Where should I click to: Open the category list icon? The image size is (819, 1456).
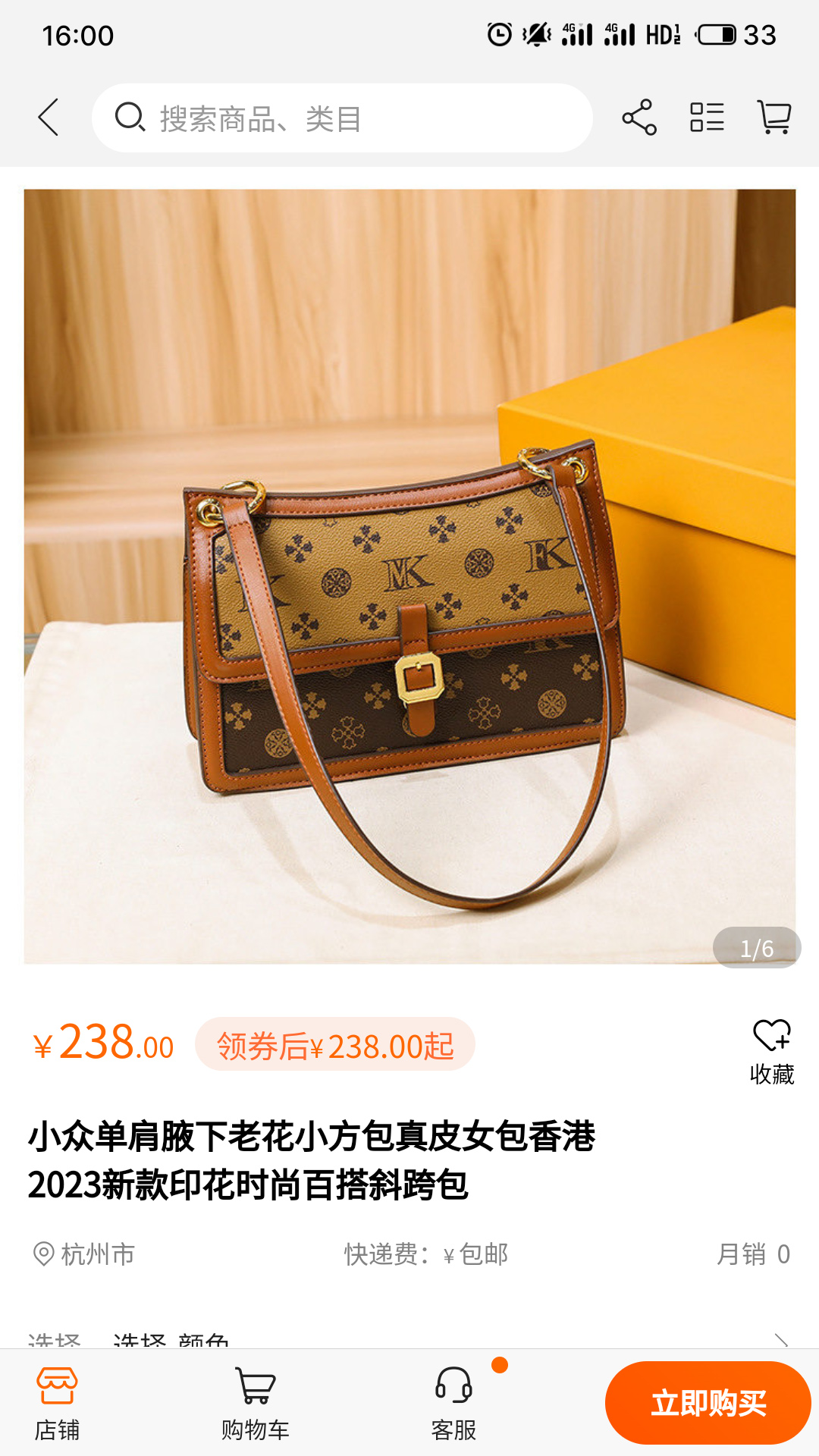click(707, 118)
